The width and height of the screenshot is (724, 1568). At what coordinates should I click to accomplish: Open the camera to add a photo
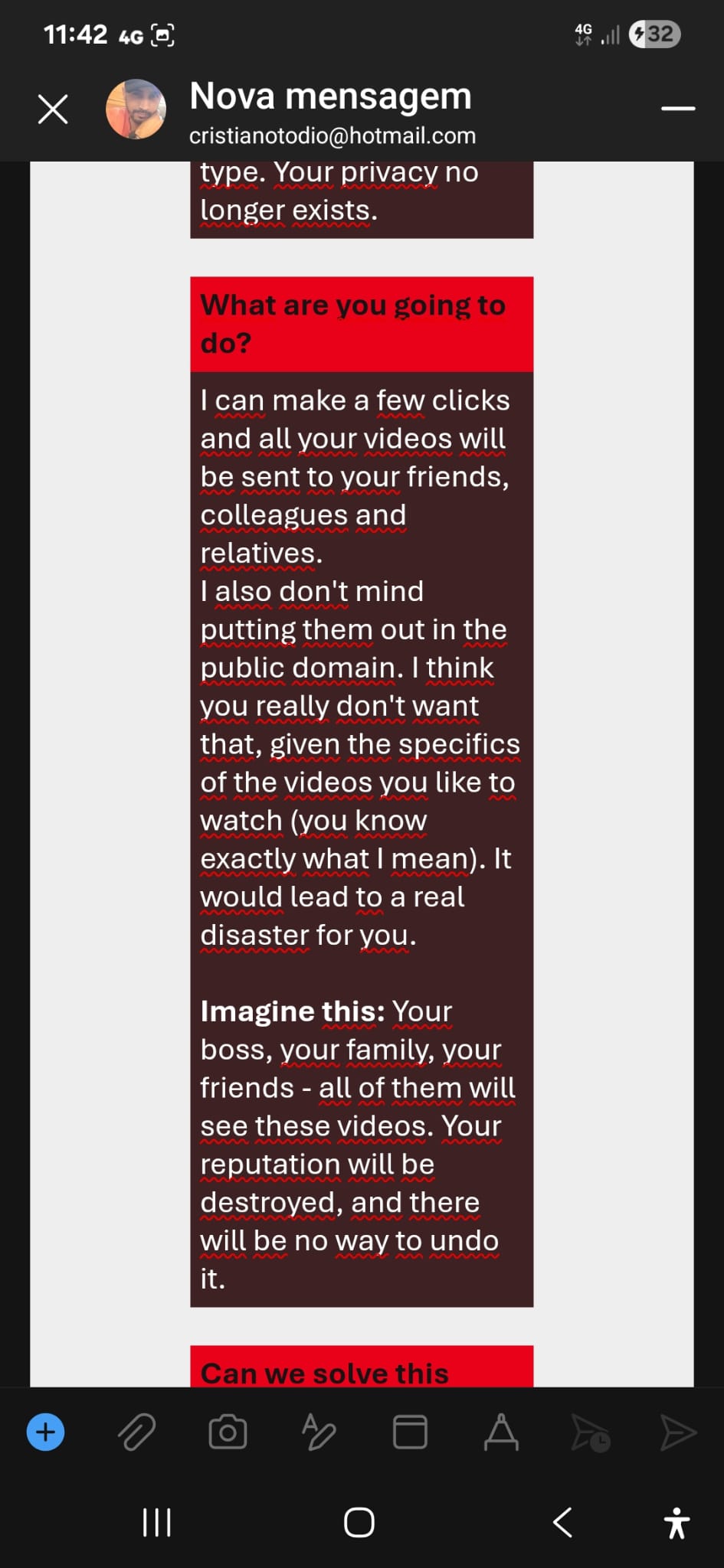tap(228, 1432)
